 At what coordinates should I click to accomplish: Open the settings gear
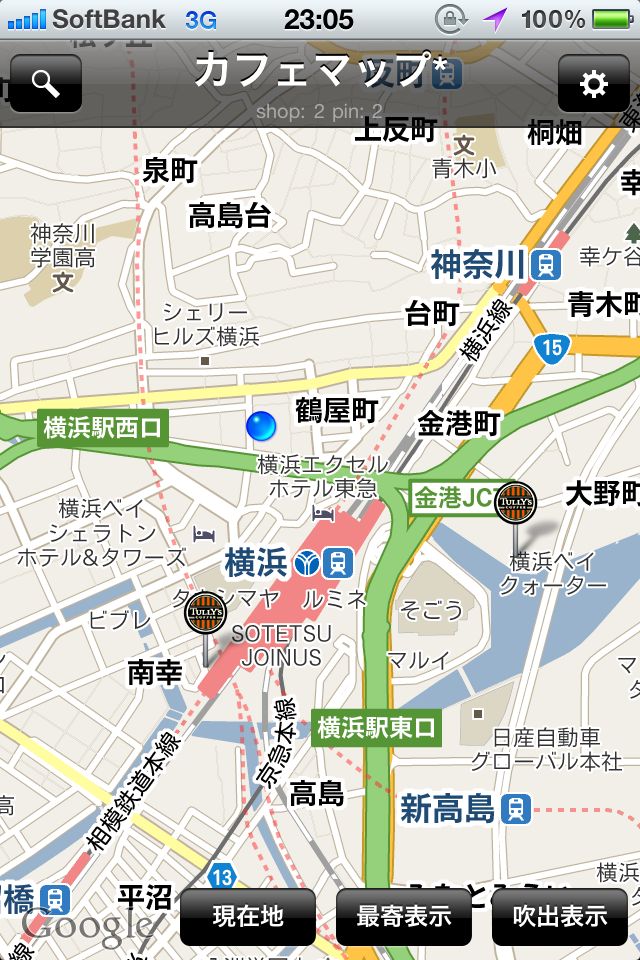point(593,84)
